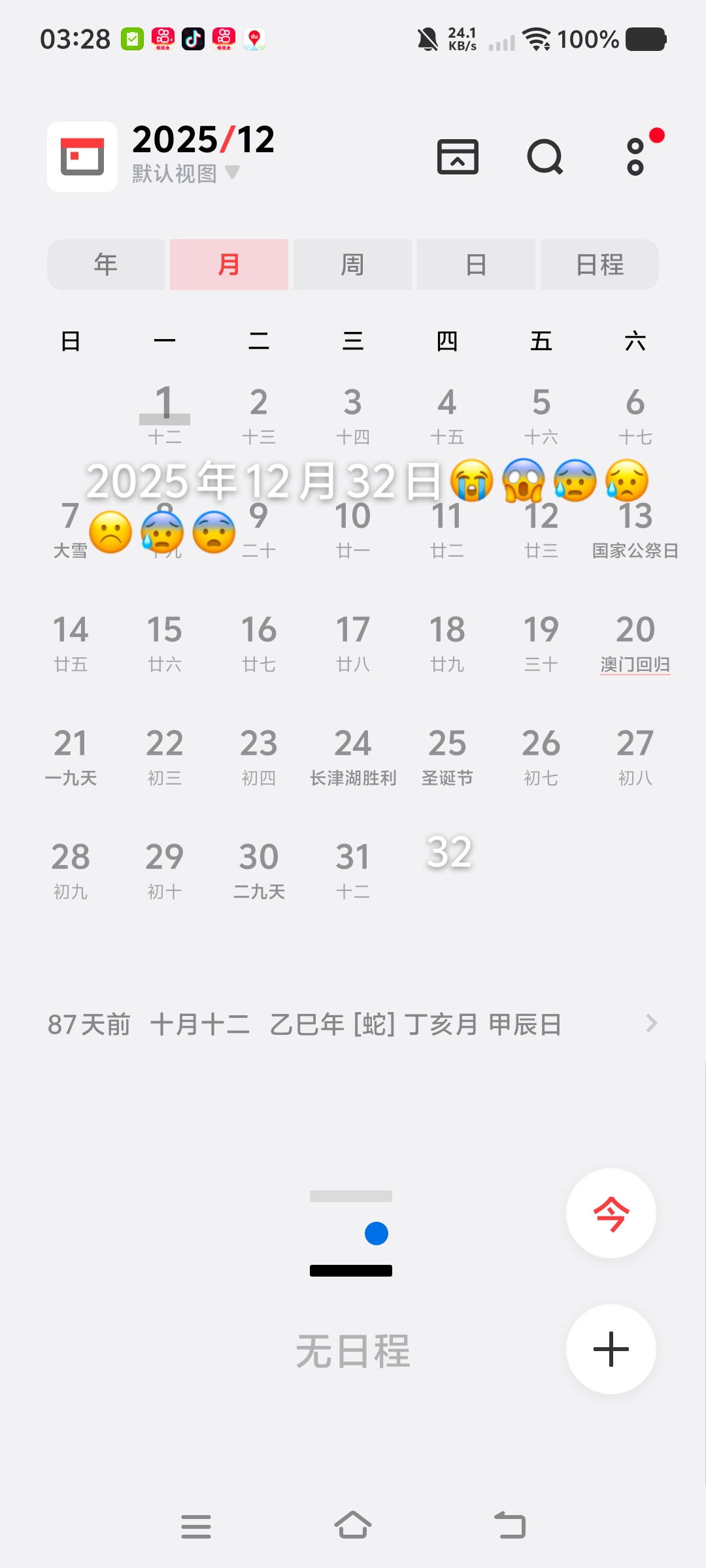Open the lunar date details row

click(353, 1024)
